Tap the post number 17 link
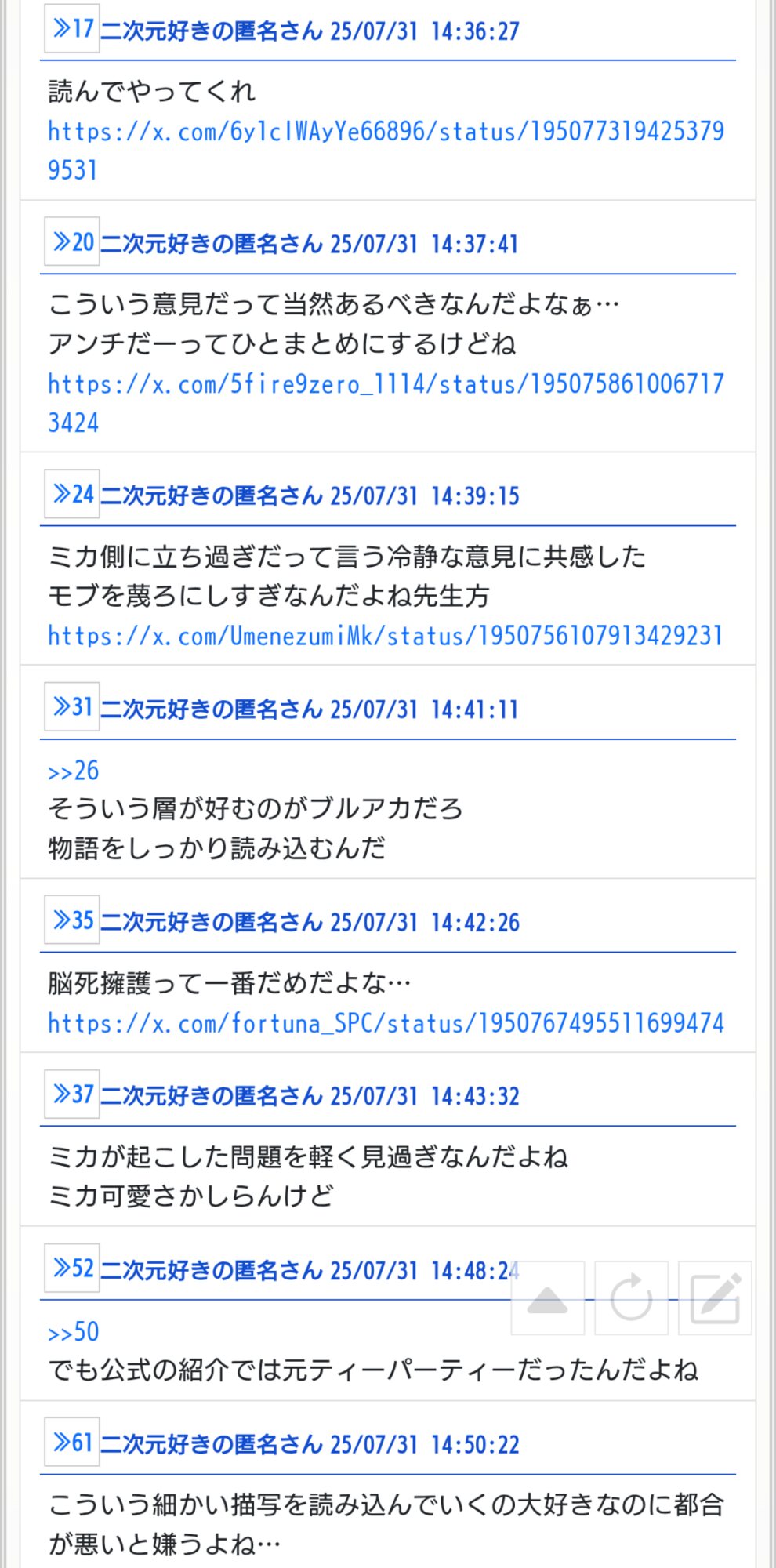Image resolution: width=776 pixels, height=1568 pixels. tap(72, 29)
